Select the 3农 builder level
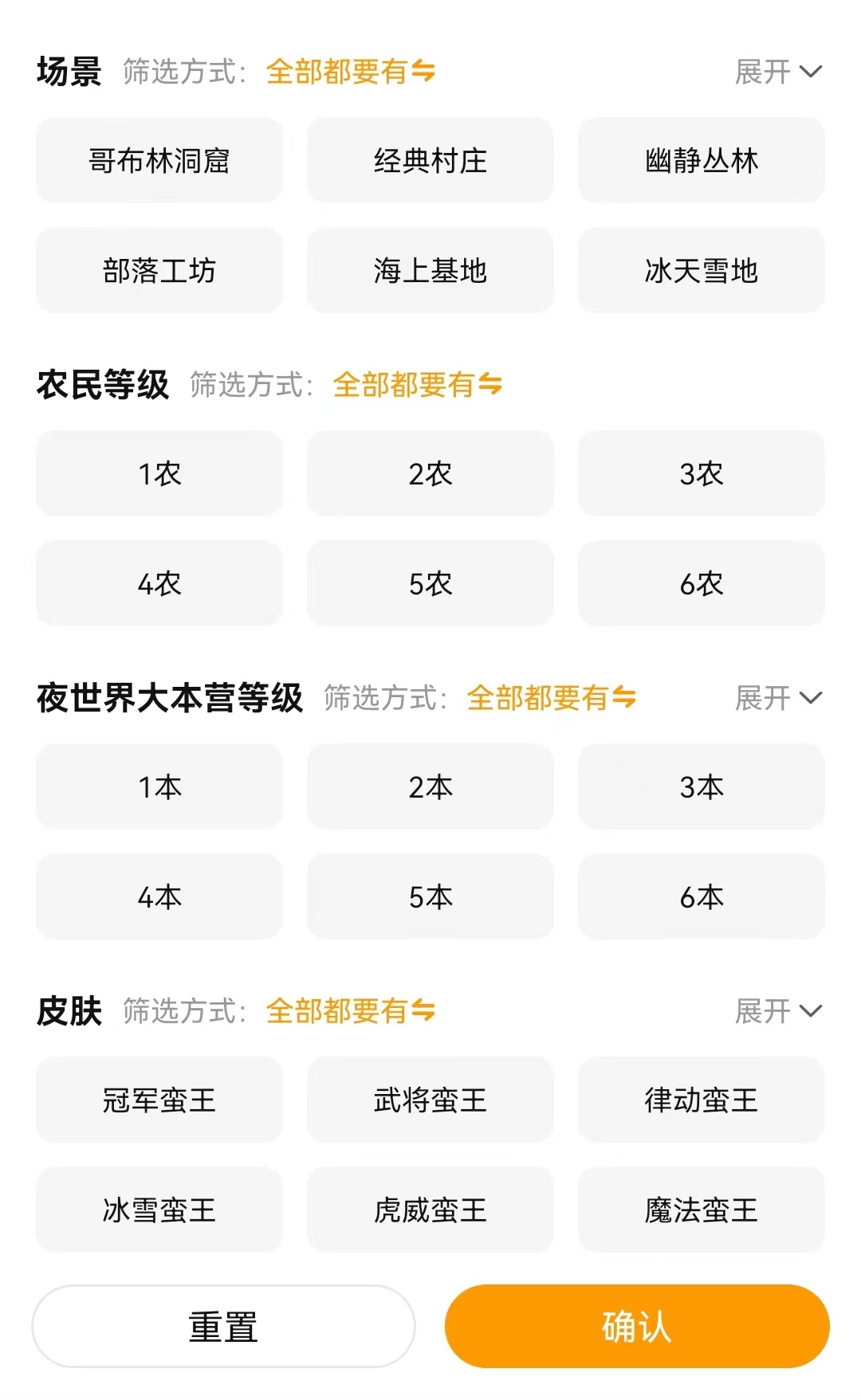The image size is (861, 1400). [x=701, y=473]
